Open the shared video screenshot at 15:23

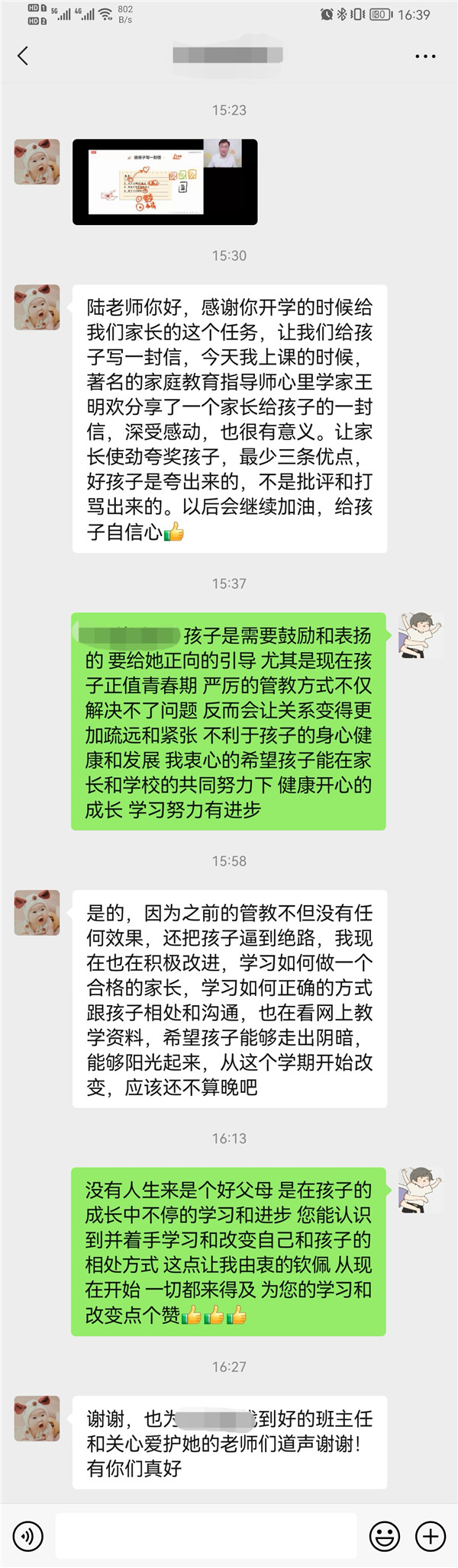tap(165, 182)
